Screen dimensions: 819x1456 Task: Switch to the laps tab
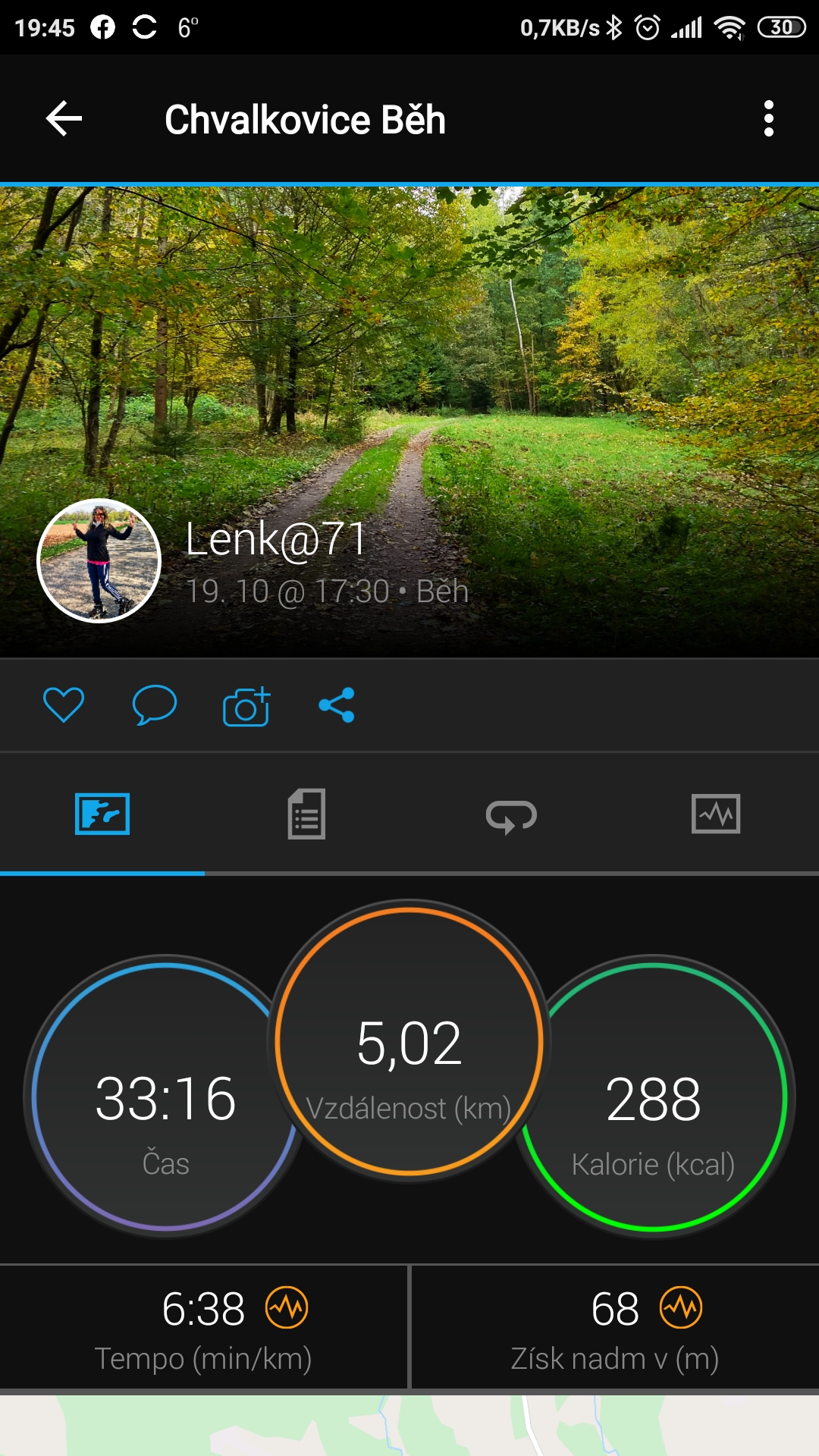point(511,816)
